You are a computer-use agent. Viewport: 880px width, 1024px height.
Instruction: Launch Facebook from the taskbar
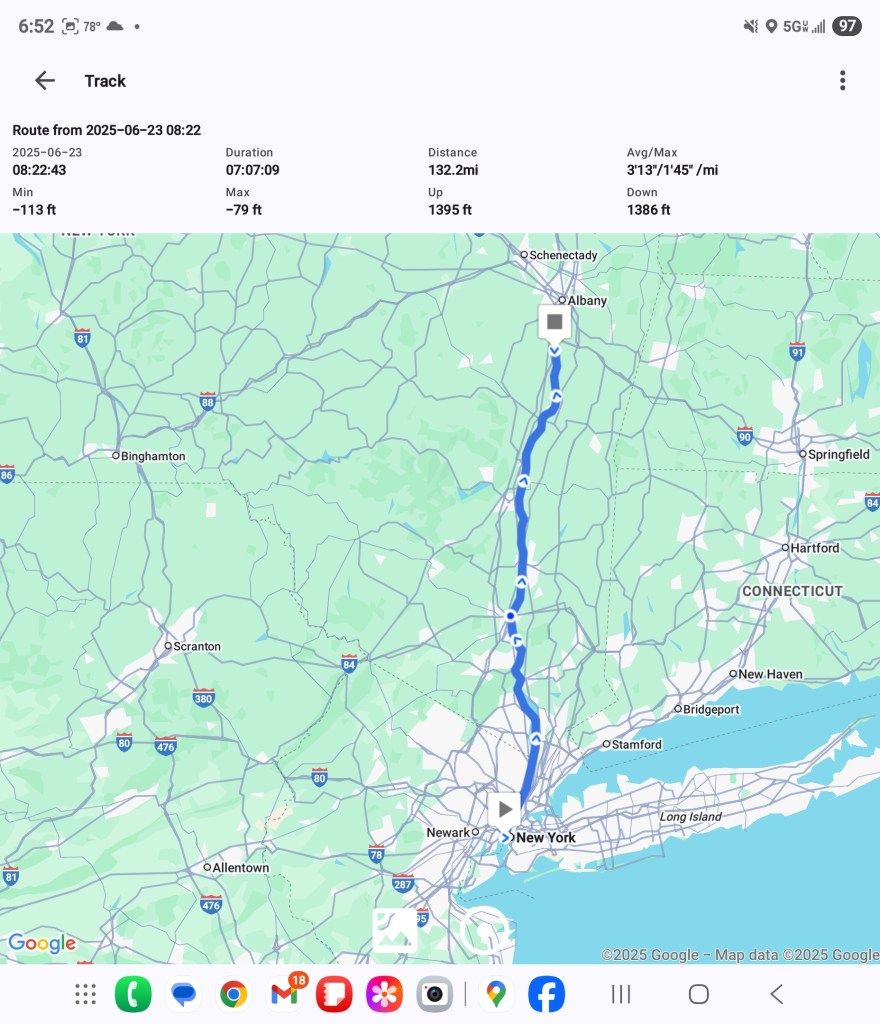(x=546, y=994)
